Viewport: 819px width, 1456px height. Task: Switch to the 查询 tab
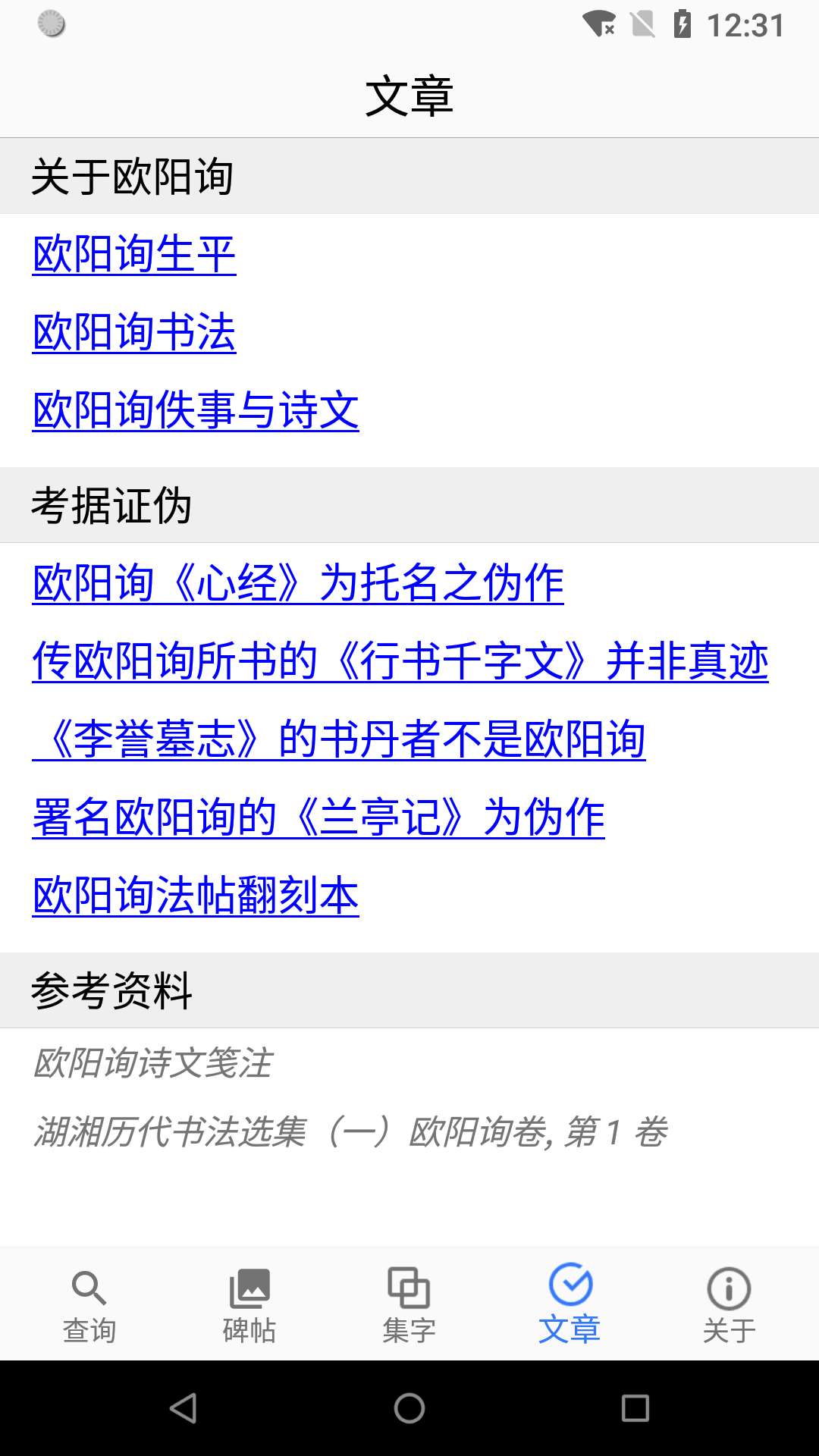coord(89,1304)
